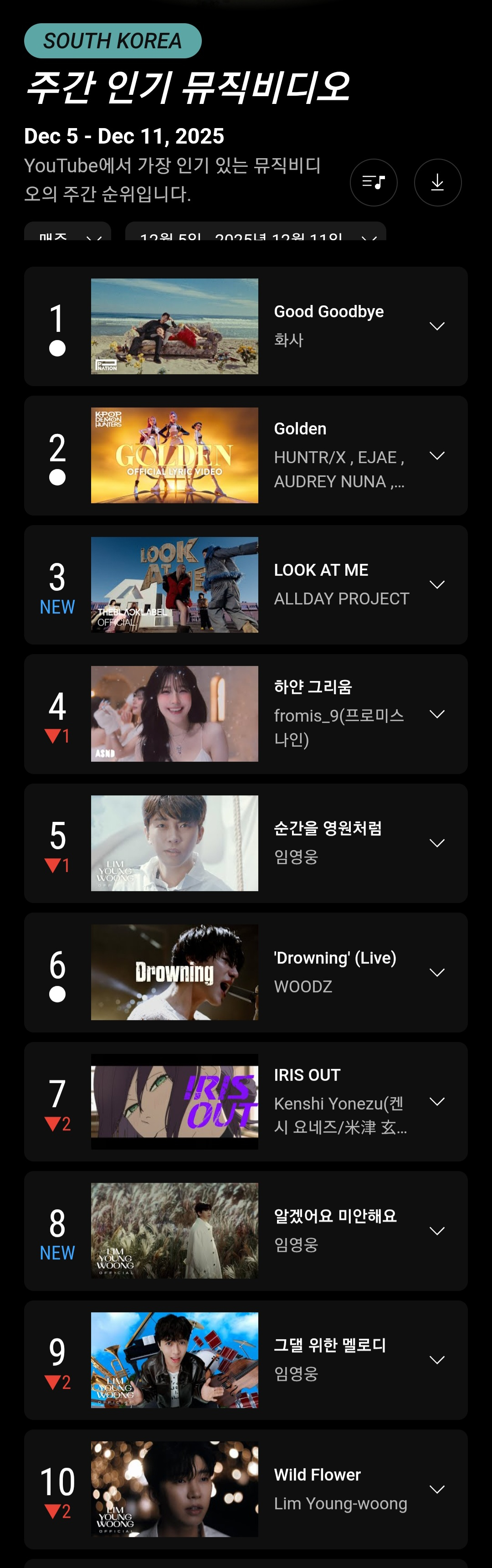Screen dimensions: 492x1568
Task: Expand Wild Flower details
Action: (x=437, y=1489)
